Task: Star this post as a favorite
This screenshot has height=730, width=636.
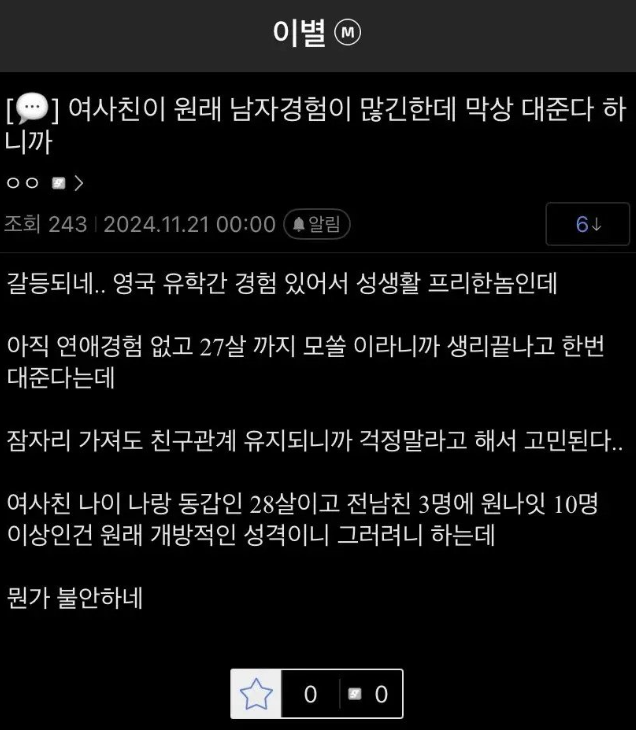Action: (x=257, y=695)
